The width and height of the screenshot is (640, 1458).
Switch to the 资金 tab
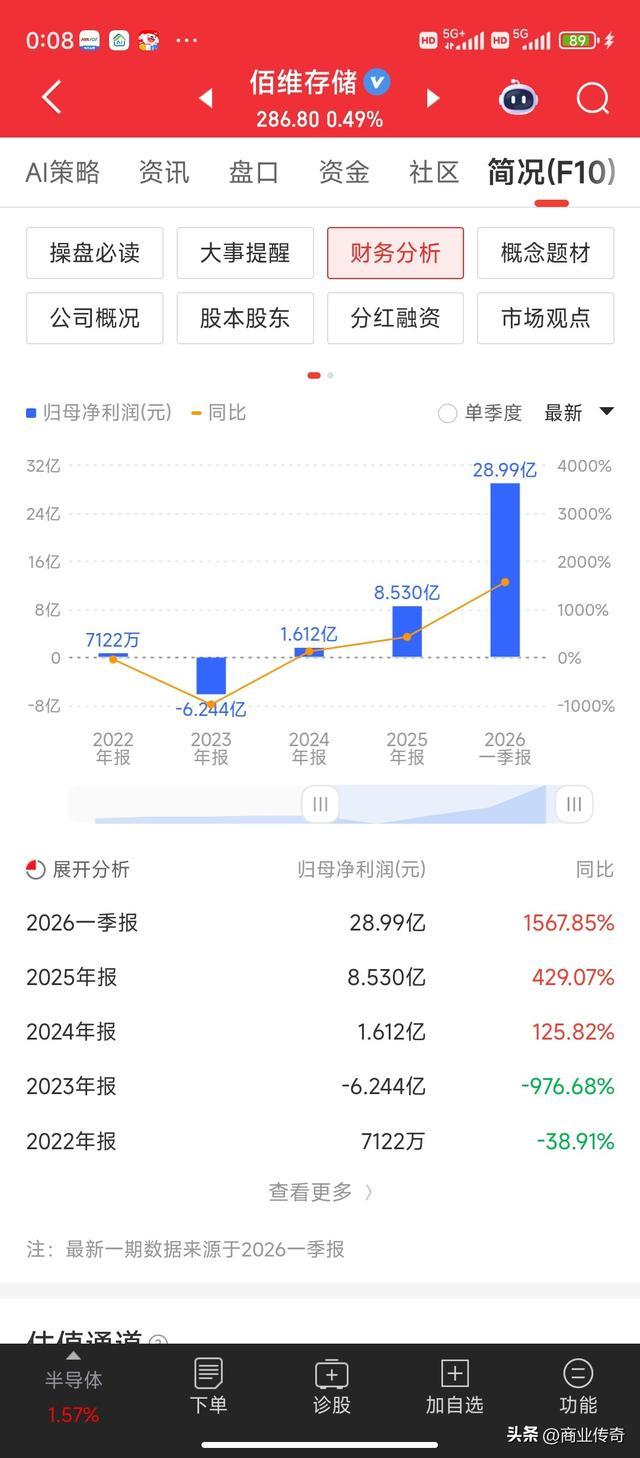point(344,172)
